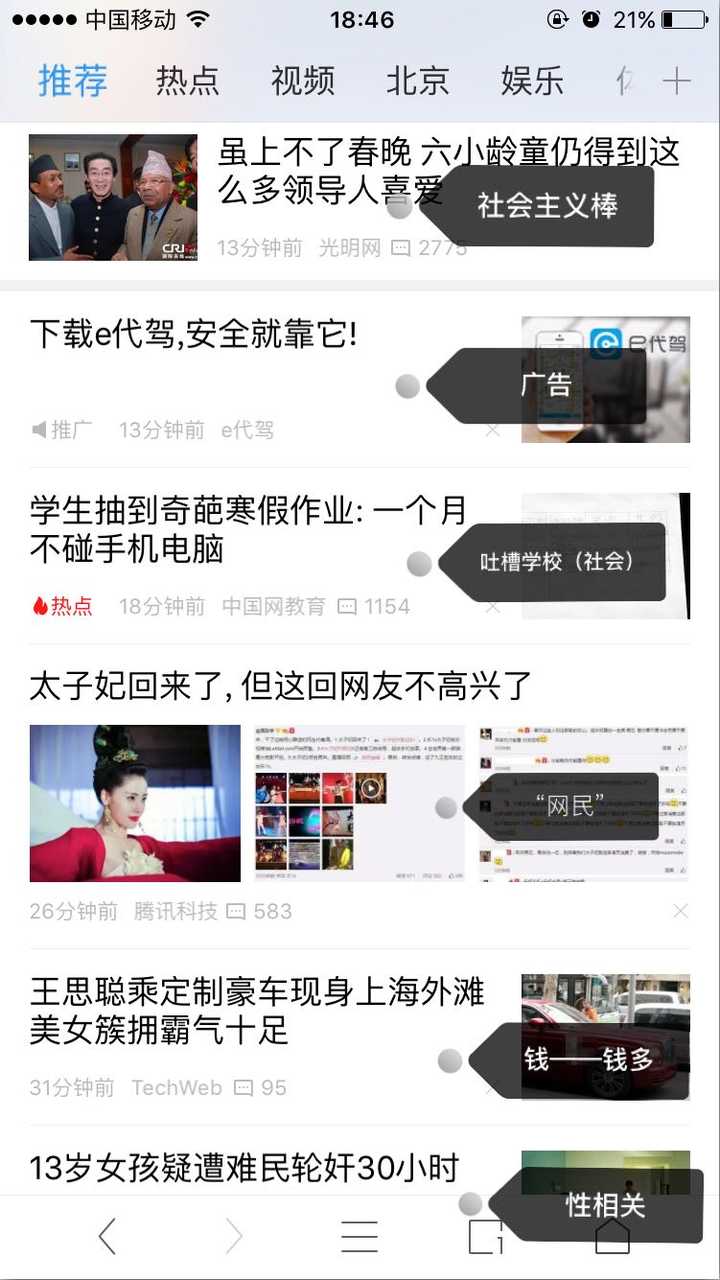This screenshot has width=720, height=1280.
Task: Select the 推荐 tab
Action: point(72,81)
